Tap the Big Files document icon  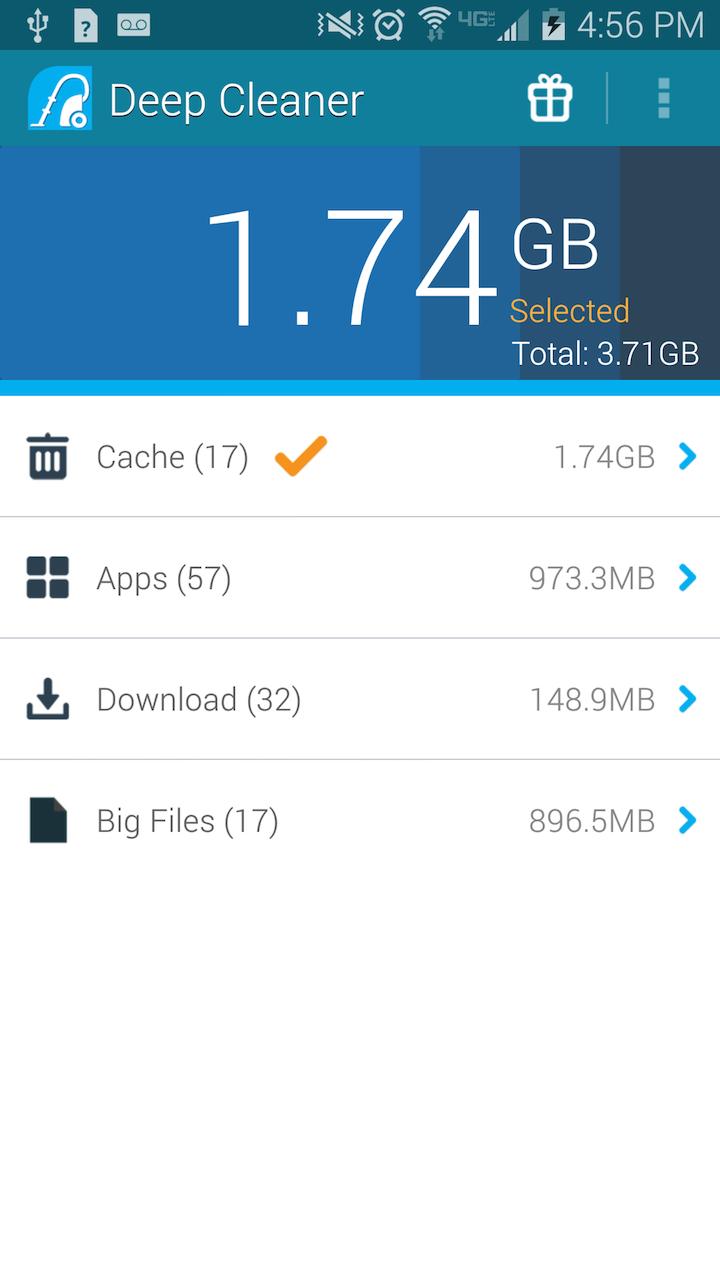pos(47,820)
